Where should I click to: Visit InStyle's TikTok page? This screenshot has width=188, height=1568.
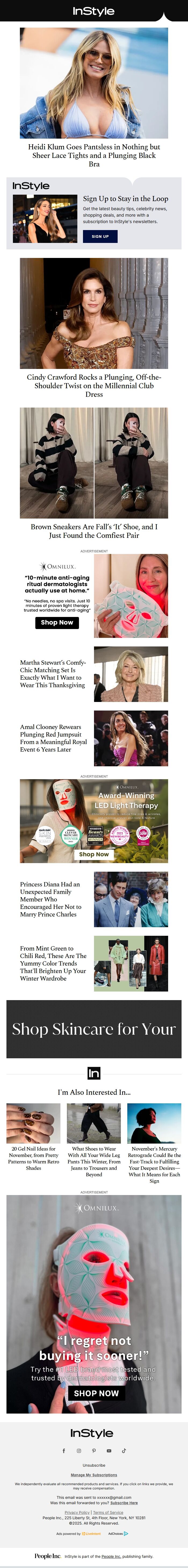click(124, 1451)
